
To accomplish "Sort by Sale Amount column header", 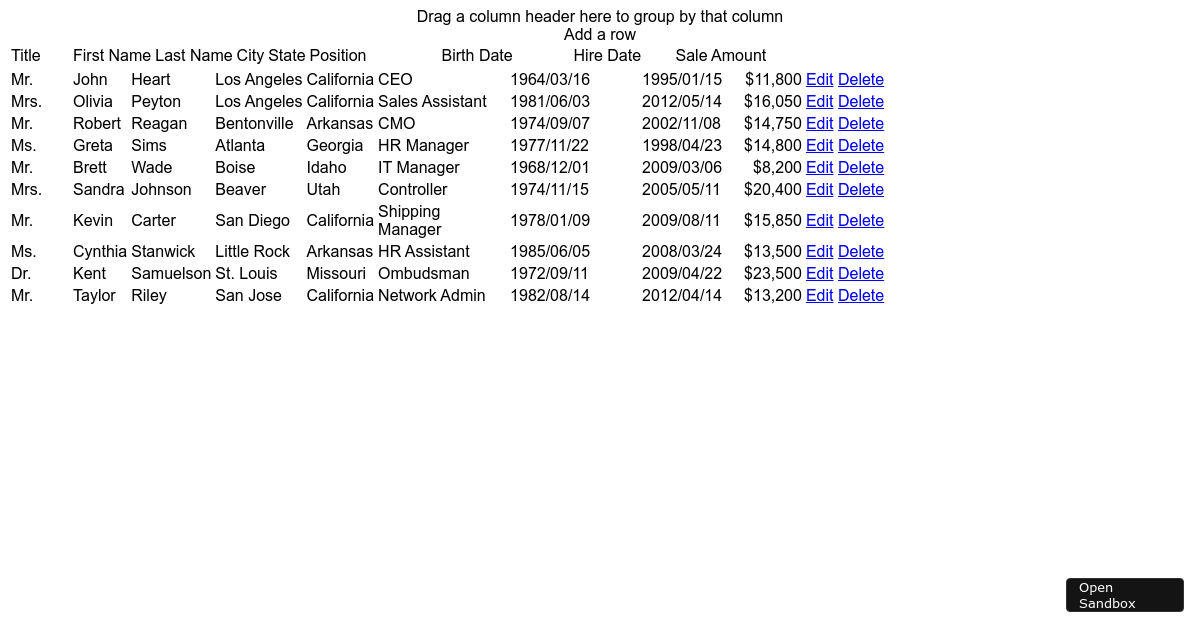I will tap(720, 56).
